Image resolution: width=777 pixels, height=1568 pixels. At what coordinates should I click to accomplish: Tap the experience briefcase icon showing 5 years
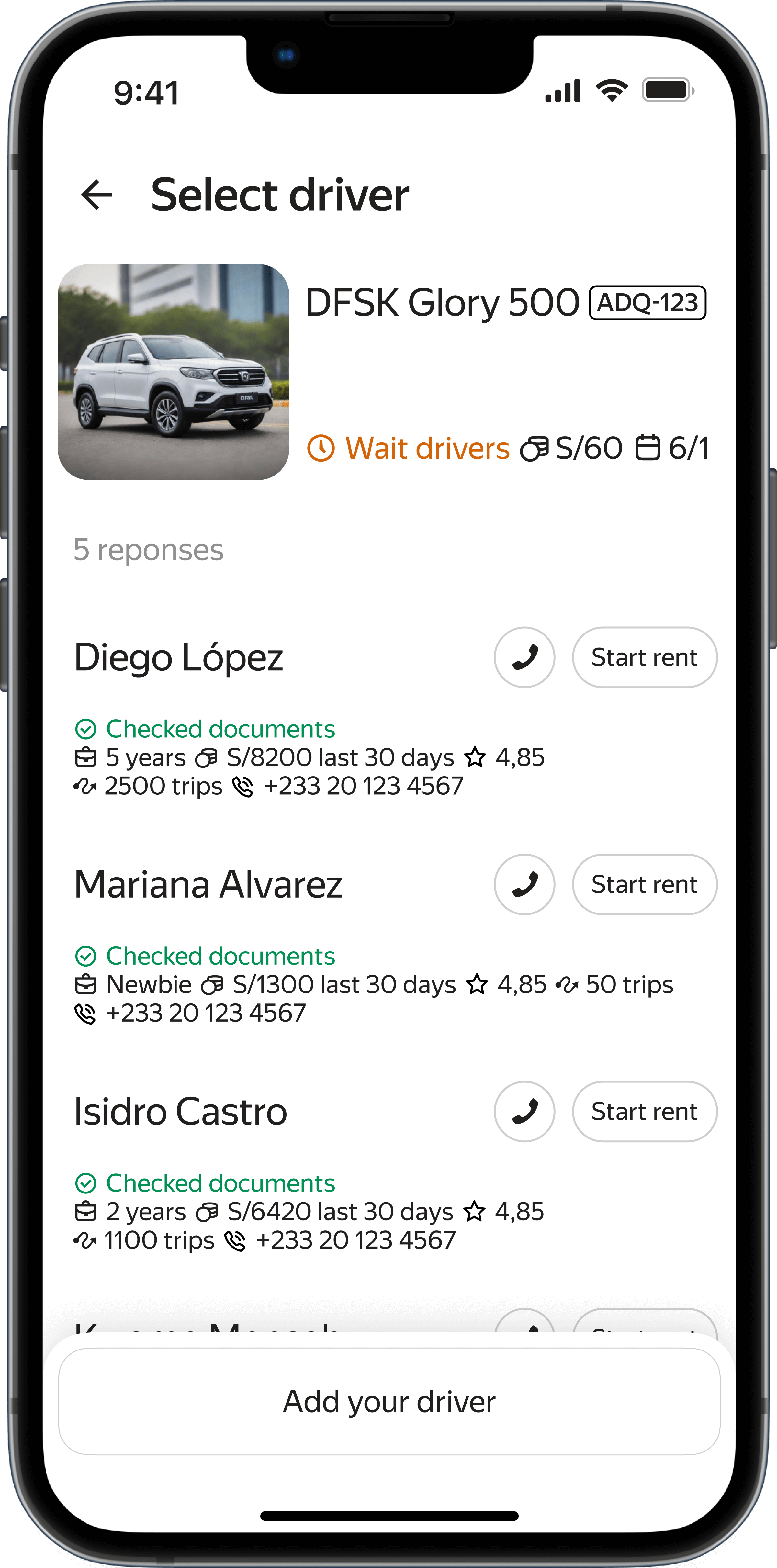point(85,758)
